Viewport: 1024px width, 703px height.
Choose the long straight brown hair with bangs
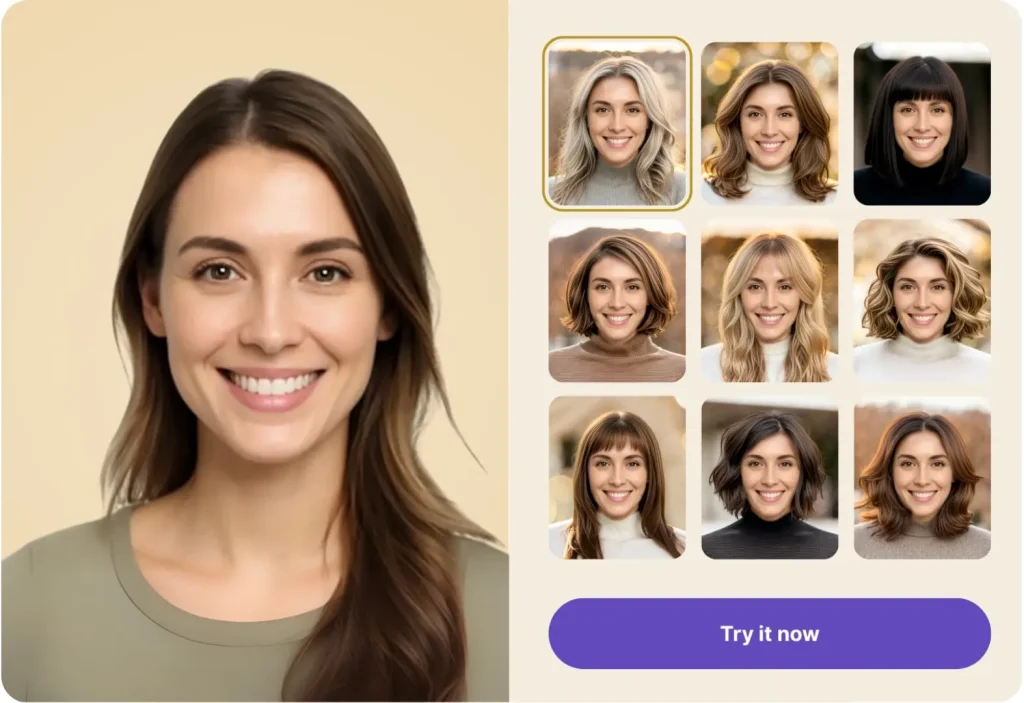click(x=617, y=478)
